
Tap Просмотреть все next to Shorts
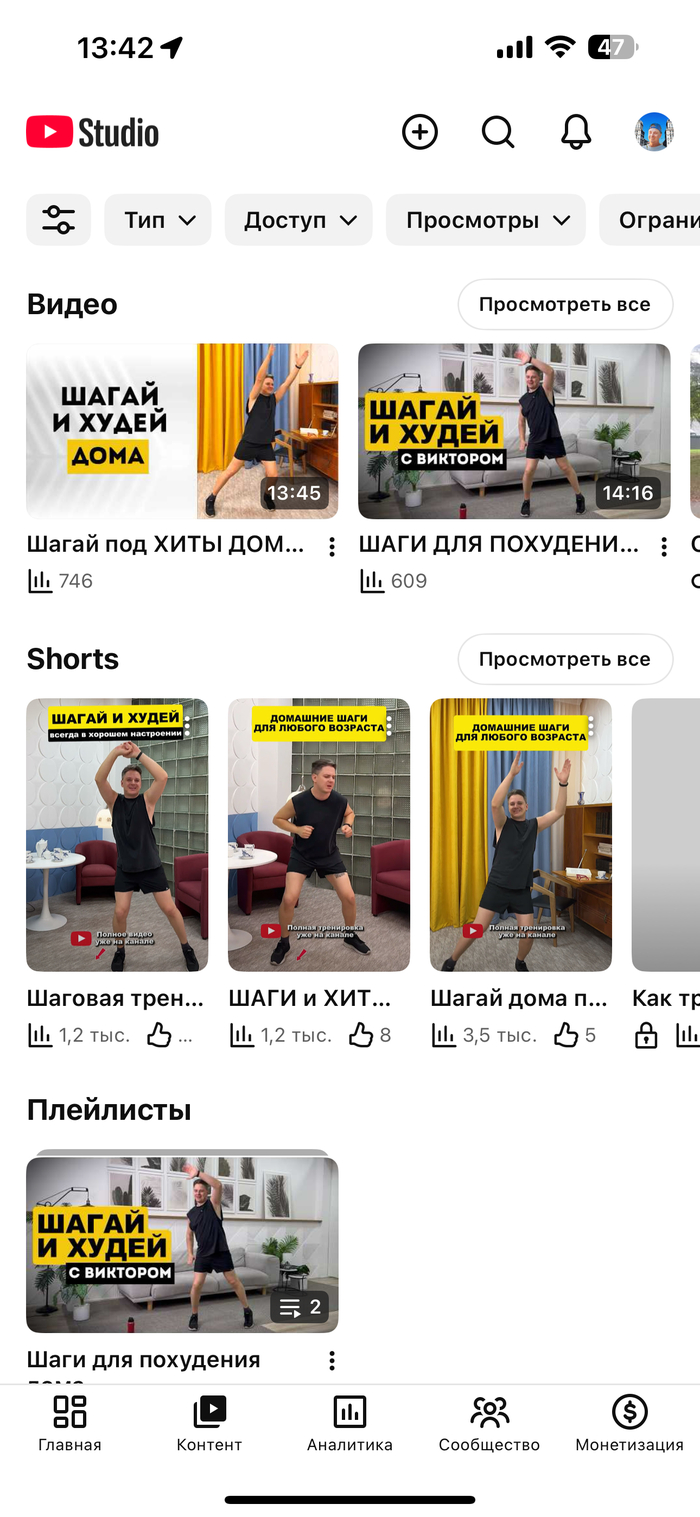tap(565, 659)
